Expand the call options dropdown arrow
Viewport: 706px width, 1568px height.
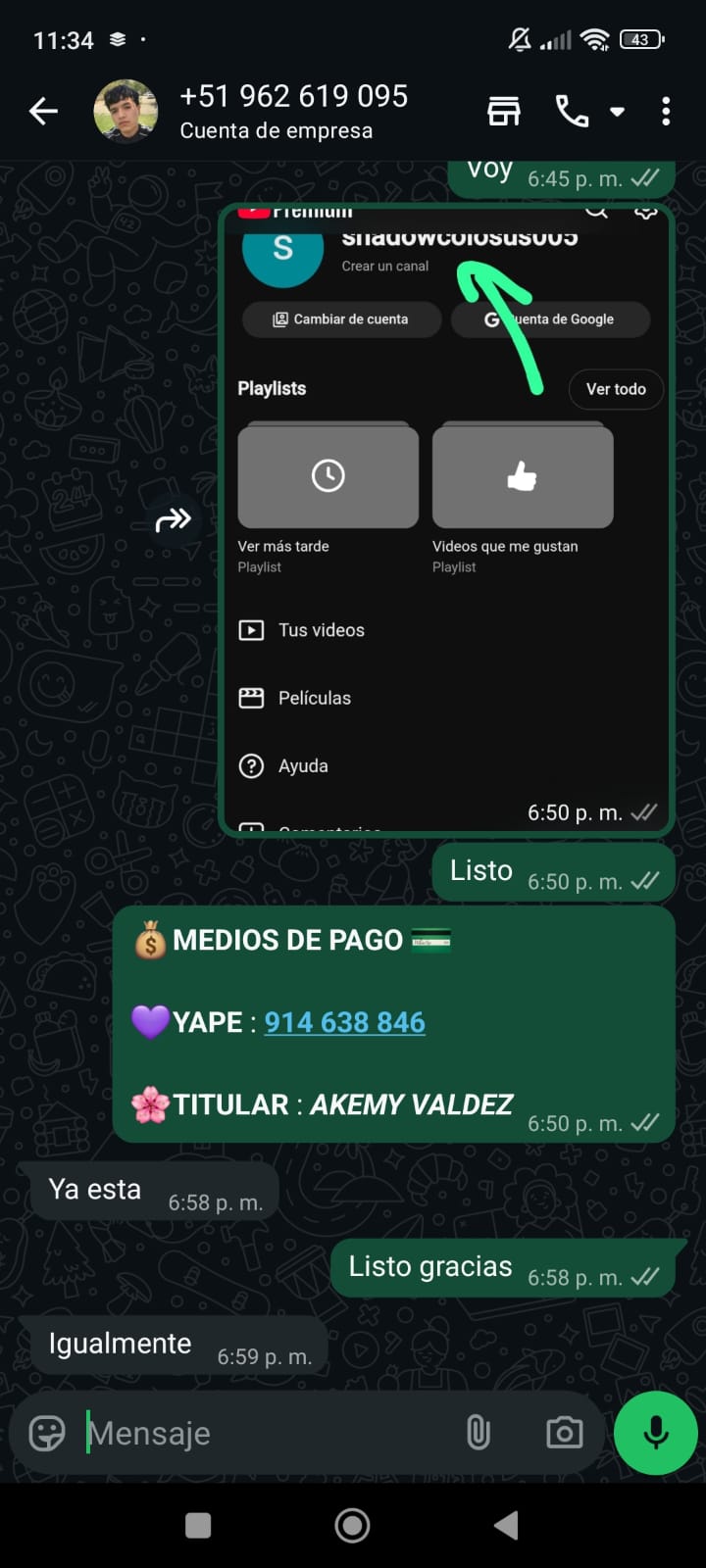click(x=617, y=112)
